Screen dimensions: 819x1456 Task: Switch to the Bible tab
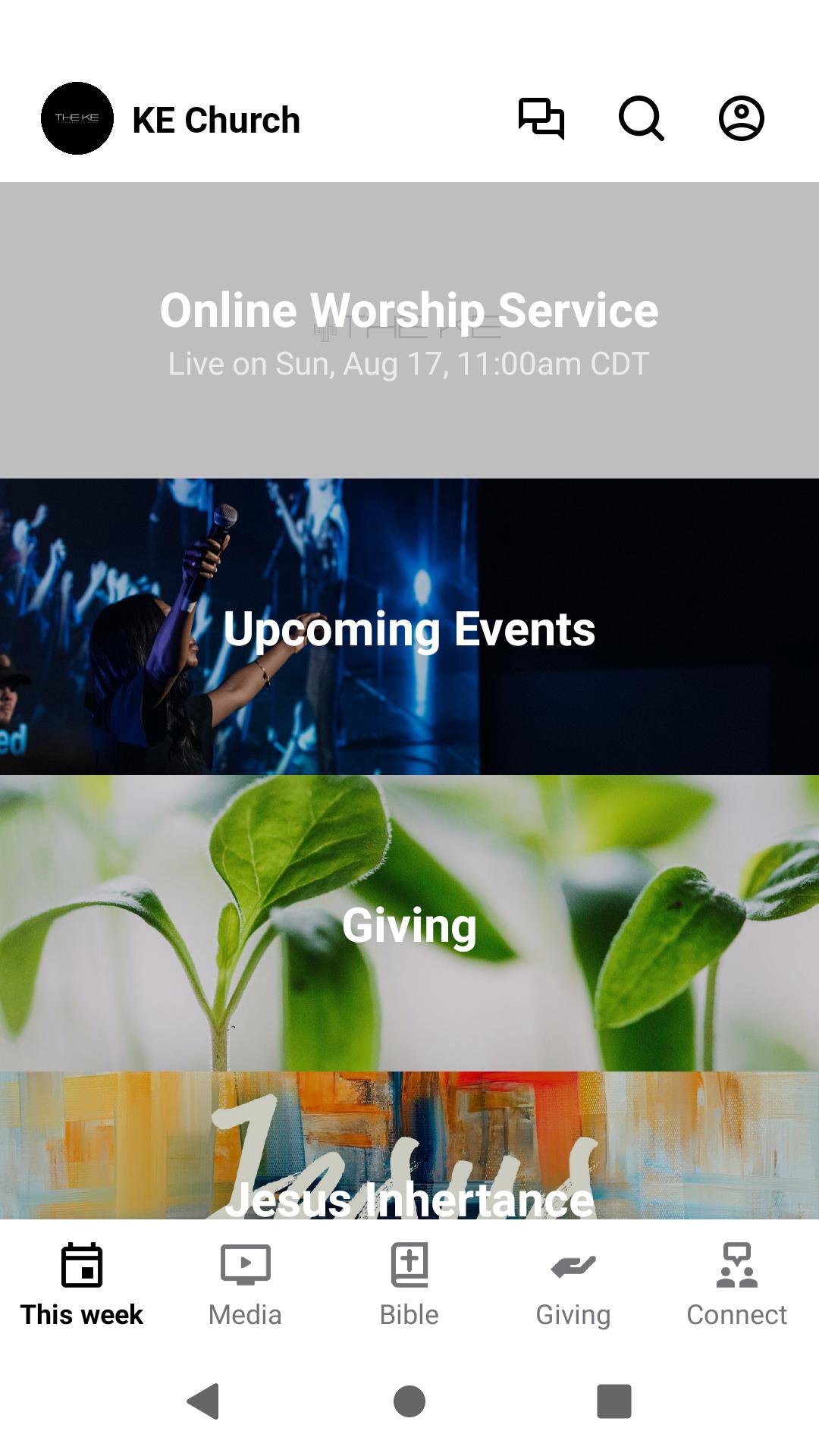point(409,1285)
